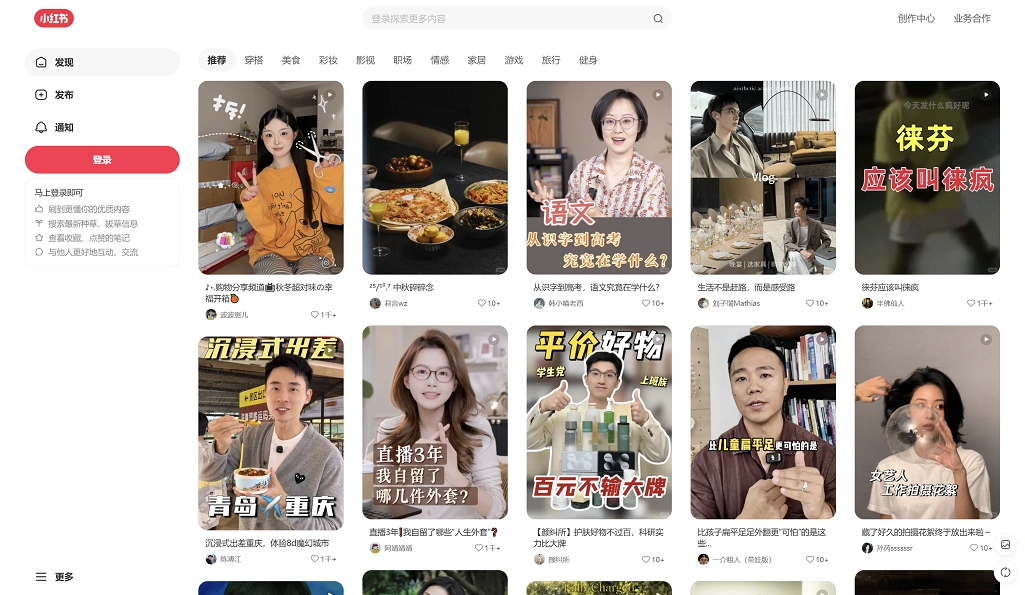Switch to the 穿搭 tab
This screenshot has height=595, width=1025.
(x=254, y=60)
